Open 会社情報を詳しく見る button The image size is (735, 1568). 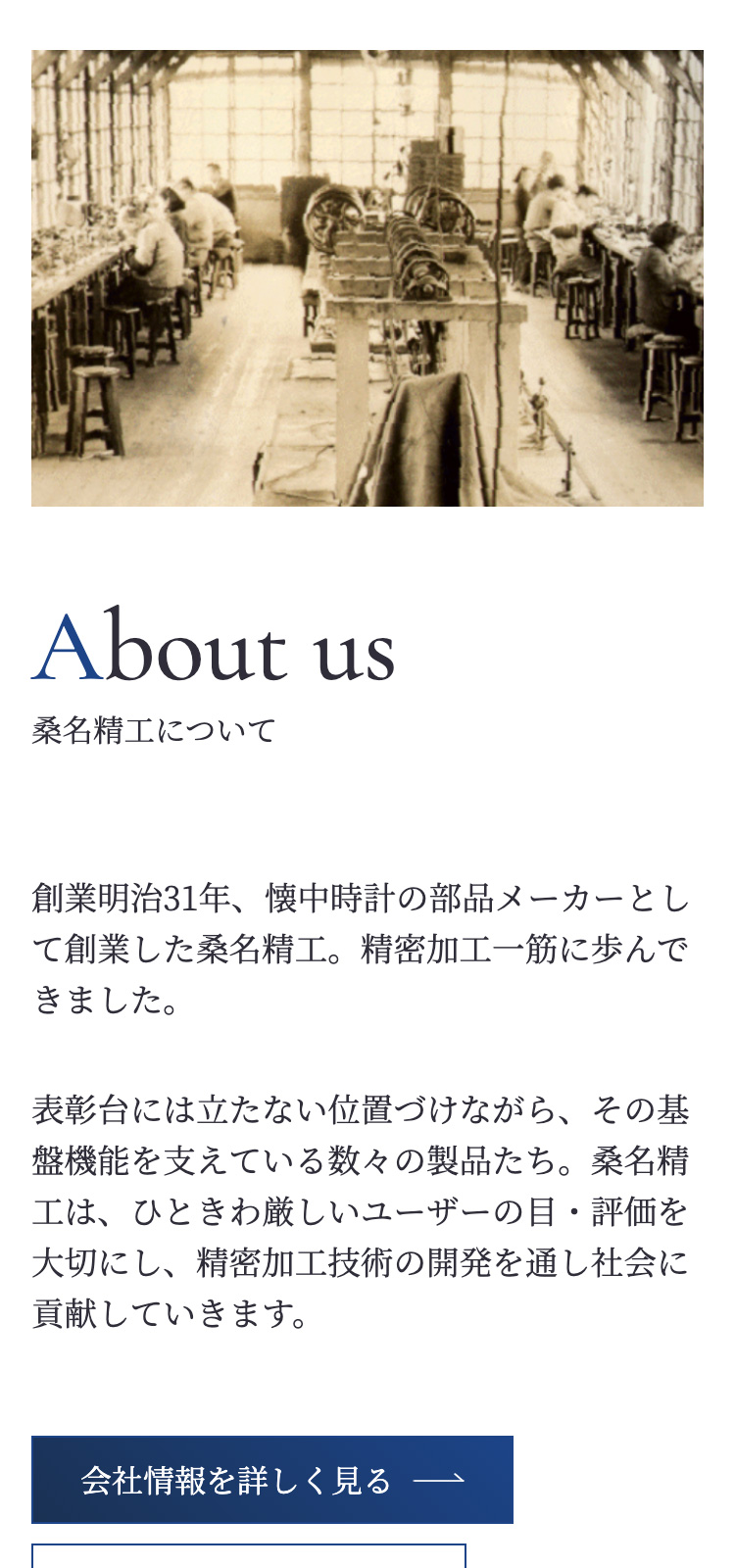[271, 1479]
